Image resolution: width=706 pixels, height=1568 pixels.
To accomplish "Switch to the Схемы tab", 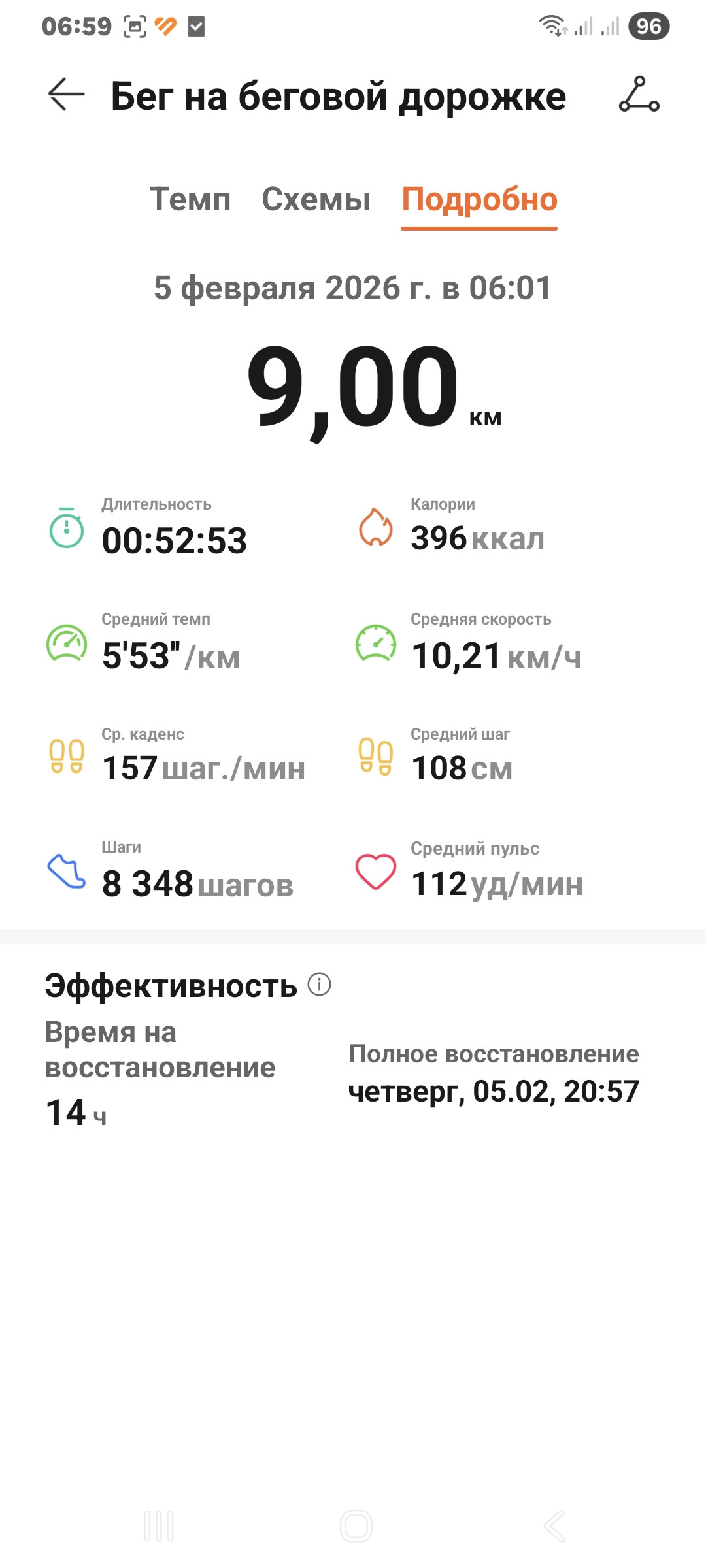I will coord(316,199).
